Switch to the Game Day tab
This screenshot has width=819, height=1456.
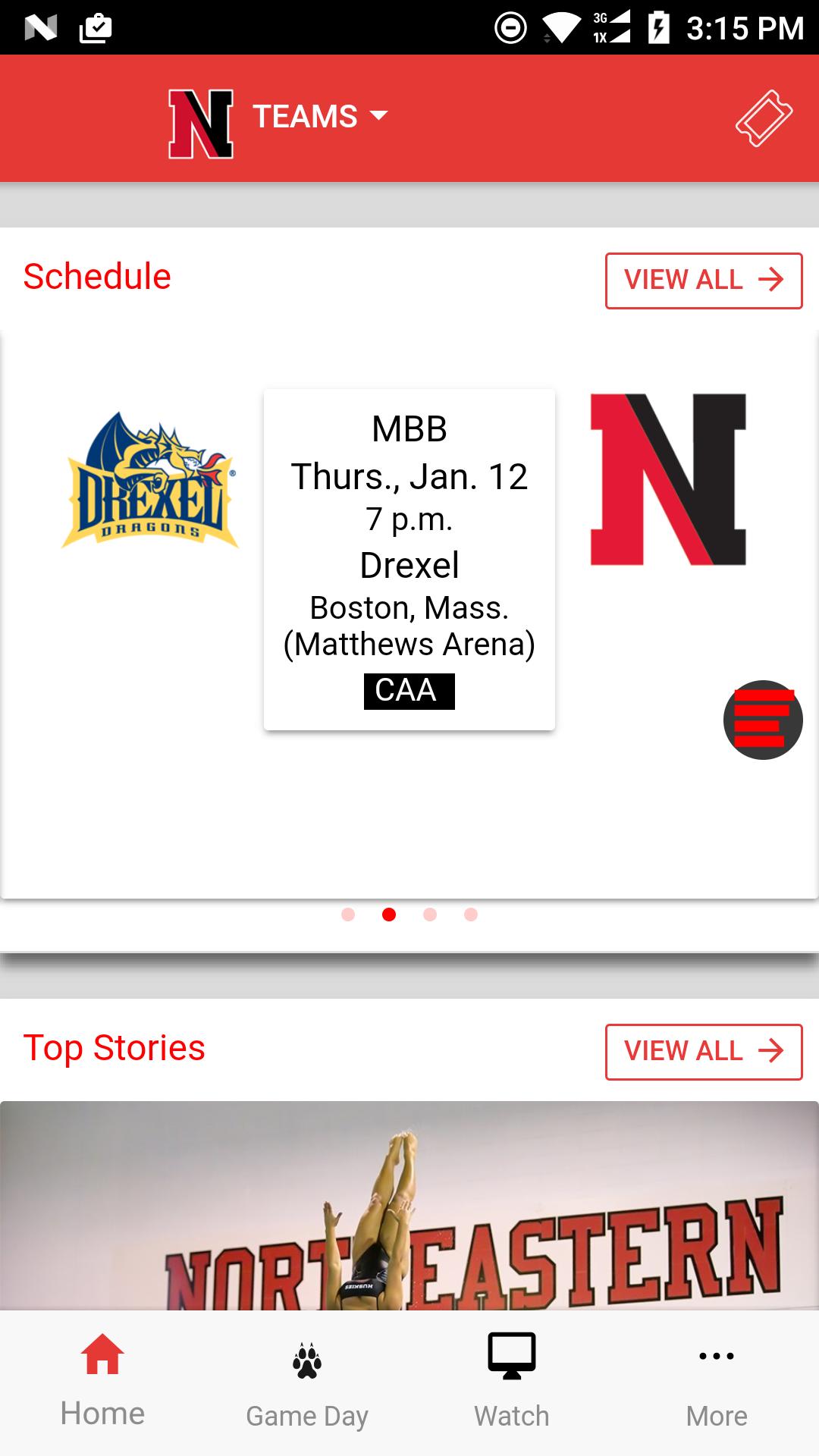click(307, 1383)
